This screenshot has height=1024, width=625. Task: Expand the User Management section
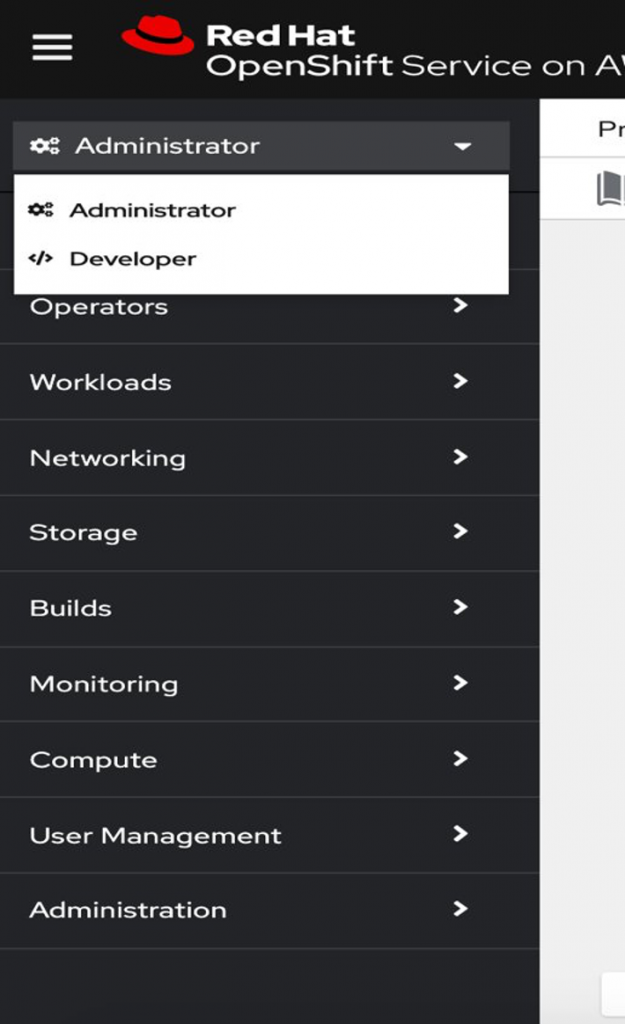coord(249,835)
